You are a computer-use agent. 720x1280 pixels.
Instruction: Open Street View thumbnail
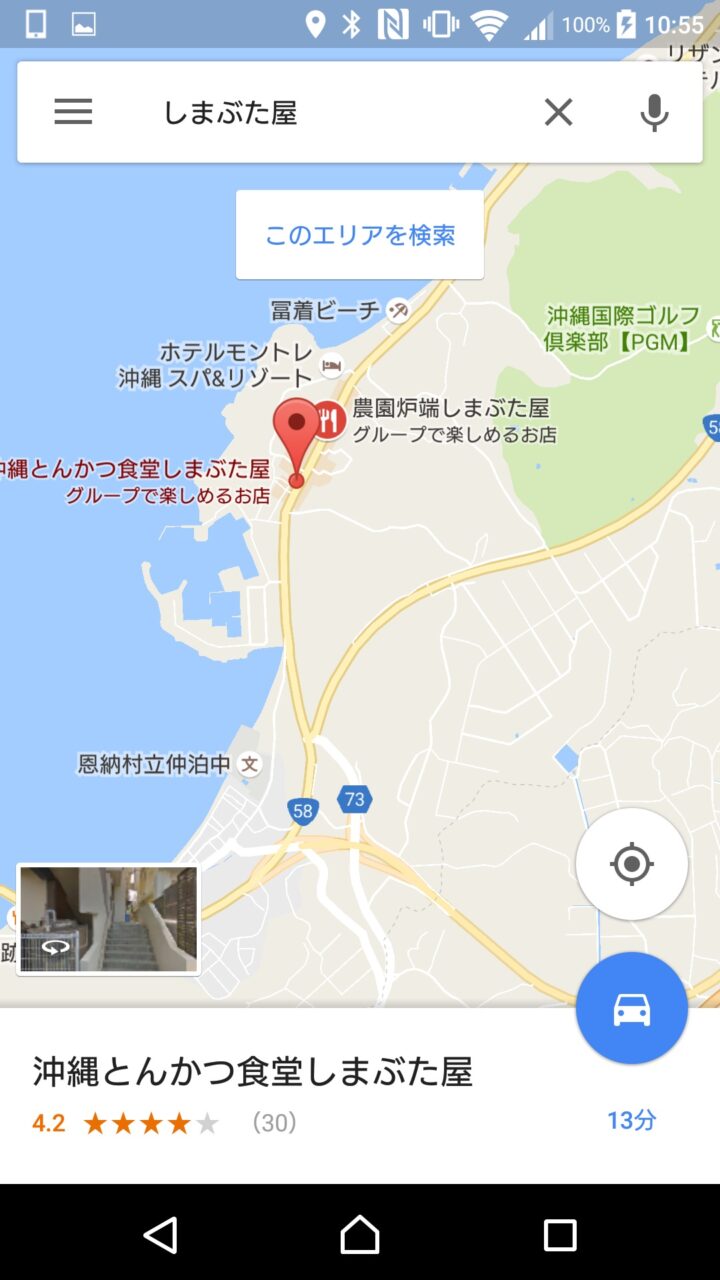click(x=108, y=919)
